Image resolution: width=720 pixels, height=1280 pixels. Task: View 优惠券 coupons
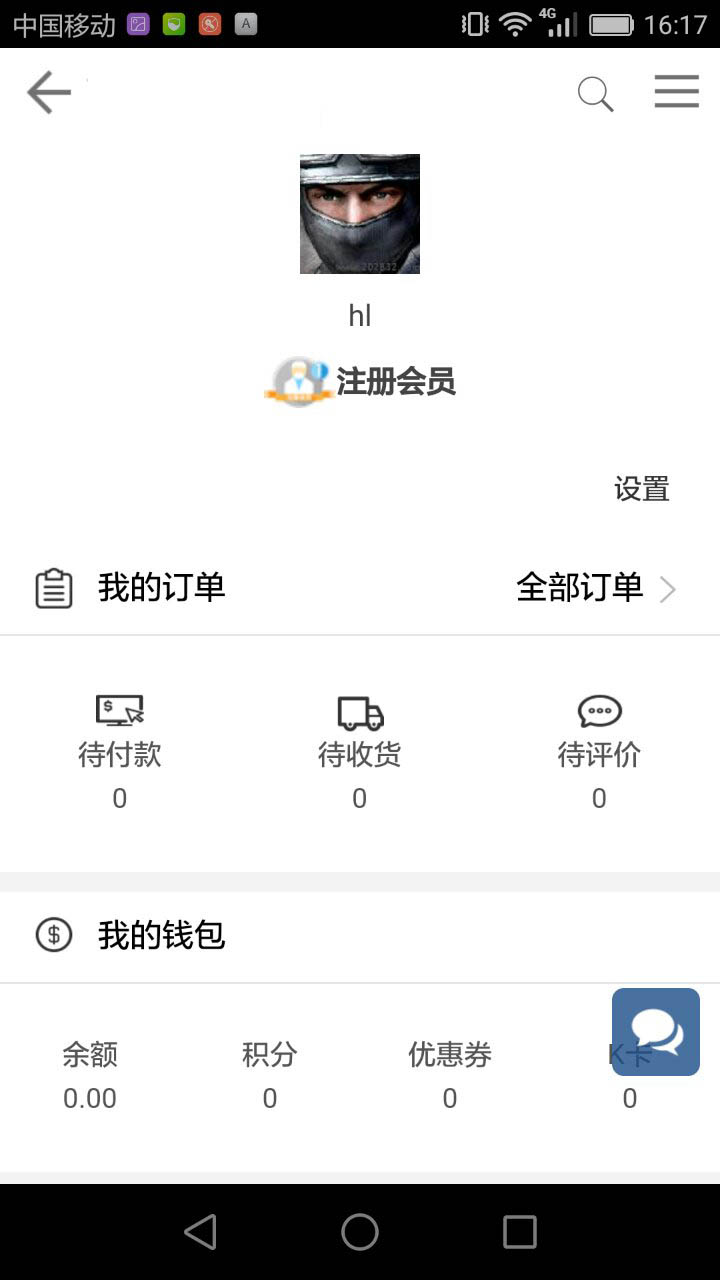click(x=450, y=1075)
